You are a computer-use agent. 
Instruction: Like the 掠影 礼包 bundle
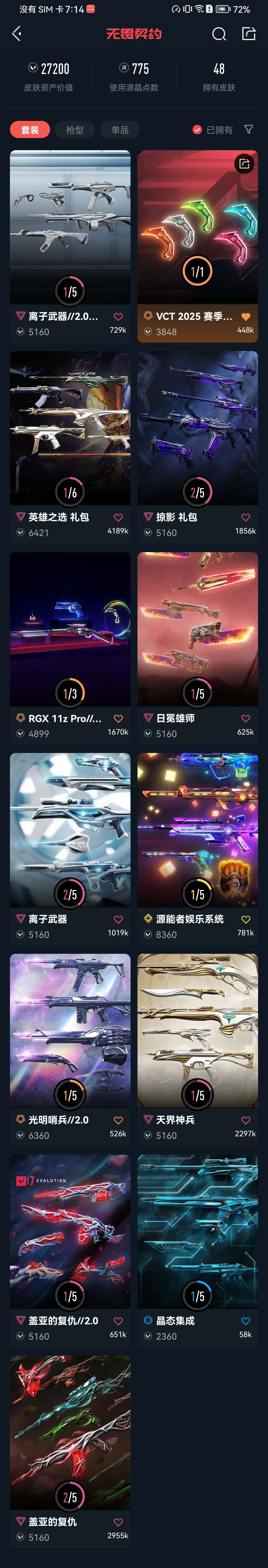[245, 517]
